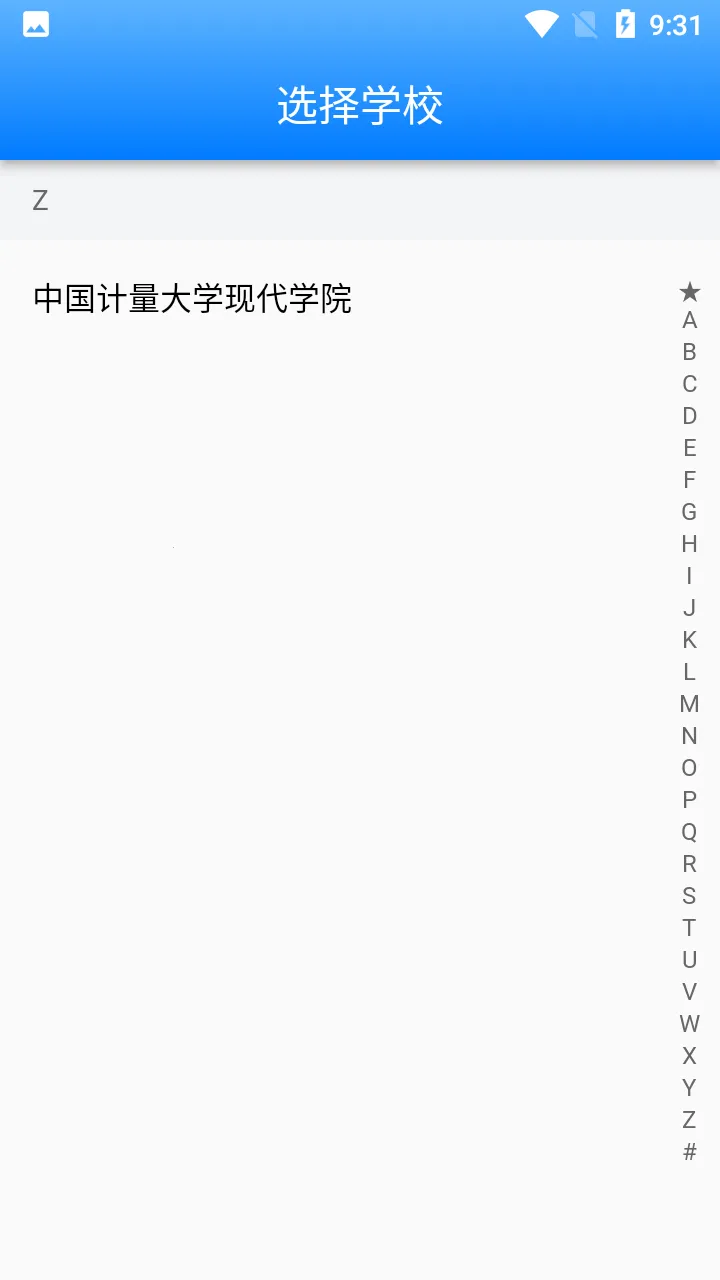Jump to letter H in the index
The height and width of the screenshot is (1280, 720).
689,544
